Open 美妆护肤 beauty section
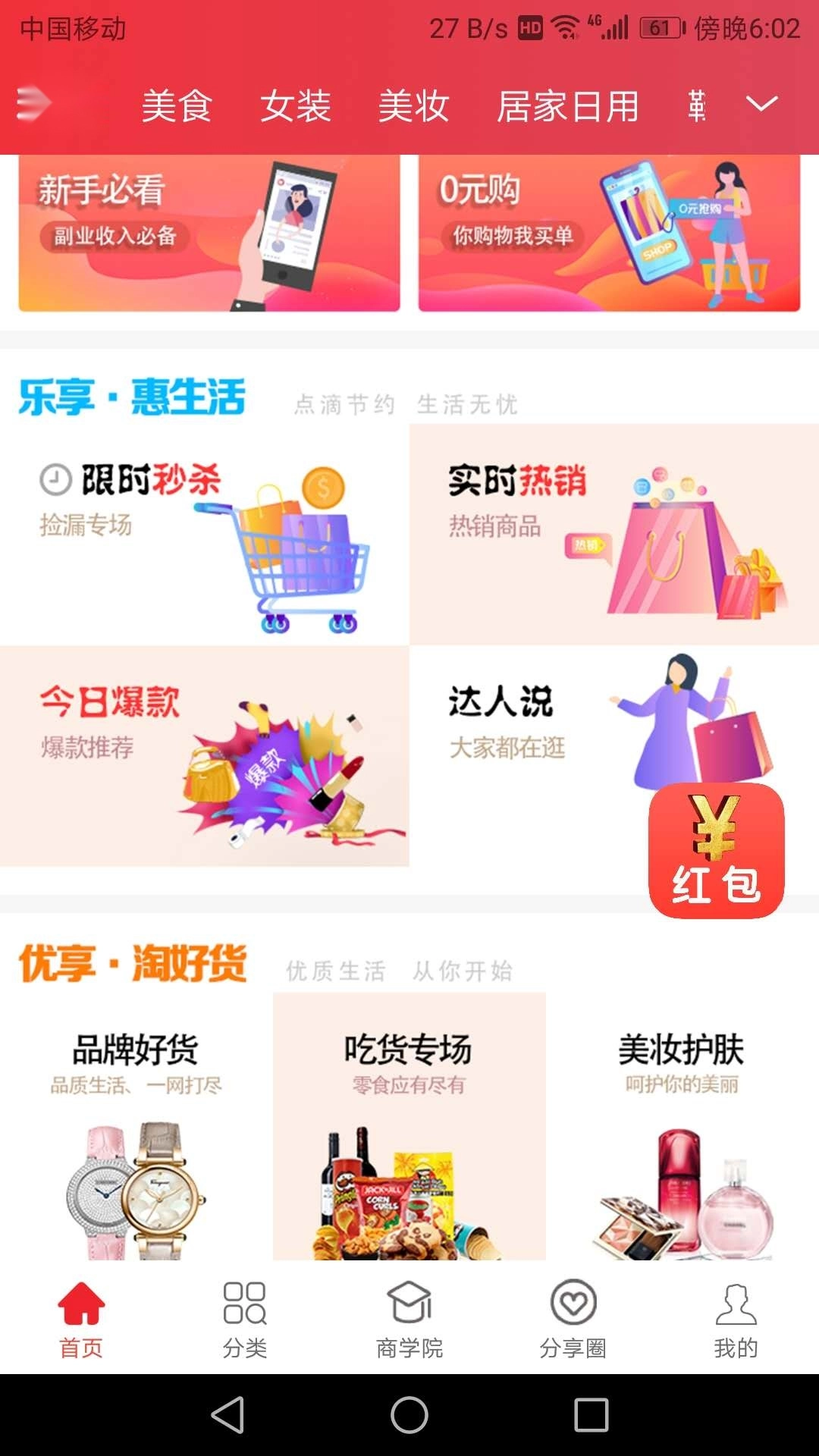819x1456 pixels. tap(682, 1127)
